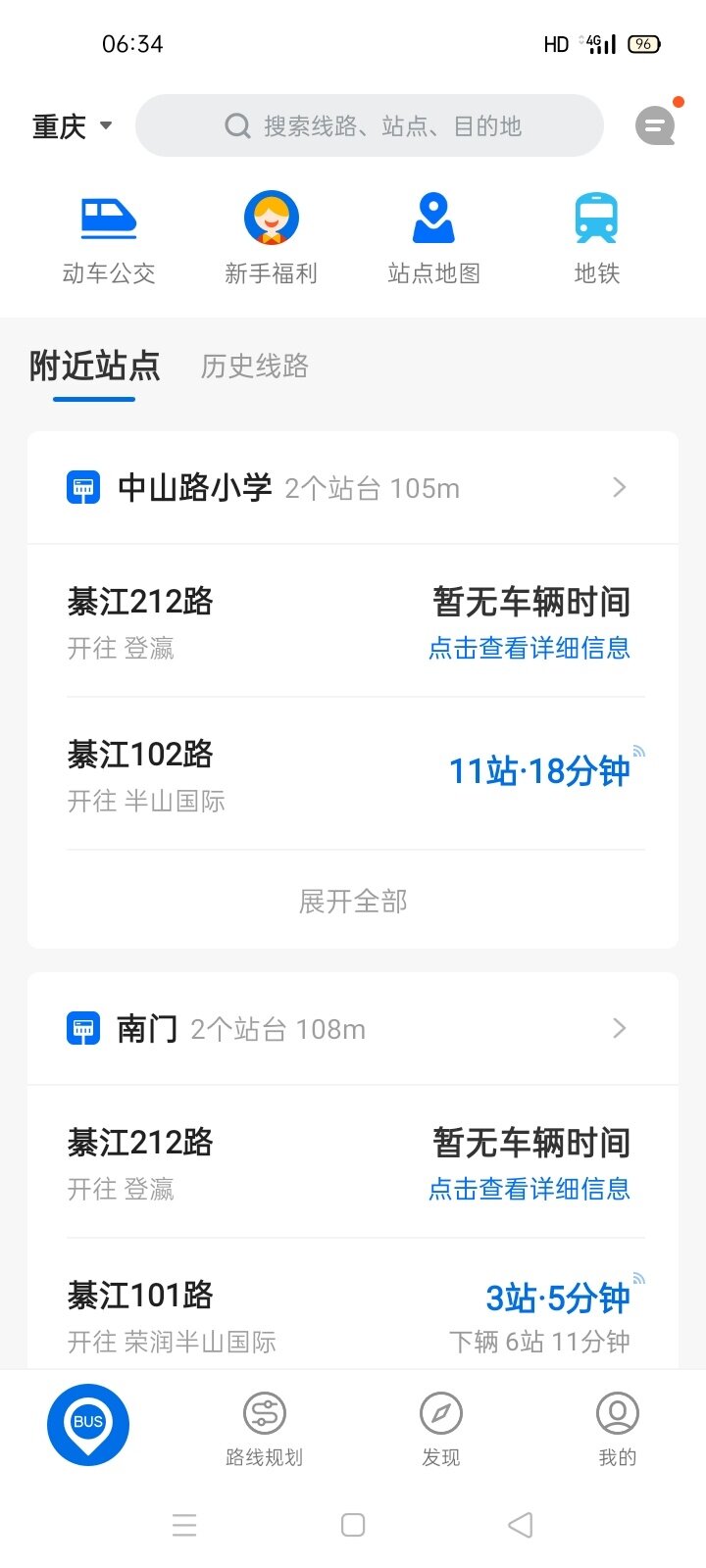The height and width of the screenshot is (1568, 706).
Task: Open 站点地图 station map
Action: click(433, 239)
